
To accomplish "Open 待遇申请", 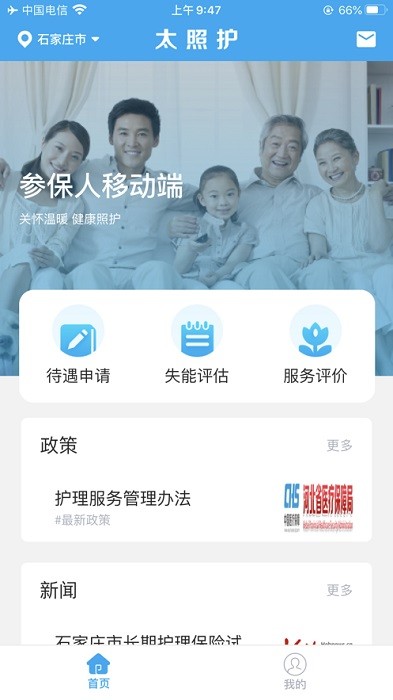I will coord(78,346).
